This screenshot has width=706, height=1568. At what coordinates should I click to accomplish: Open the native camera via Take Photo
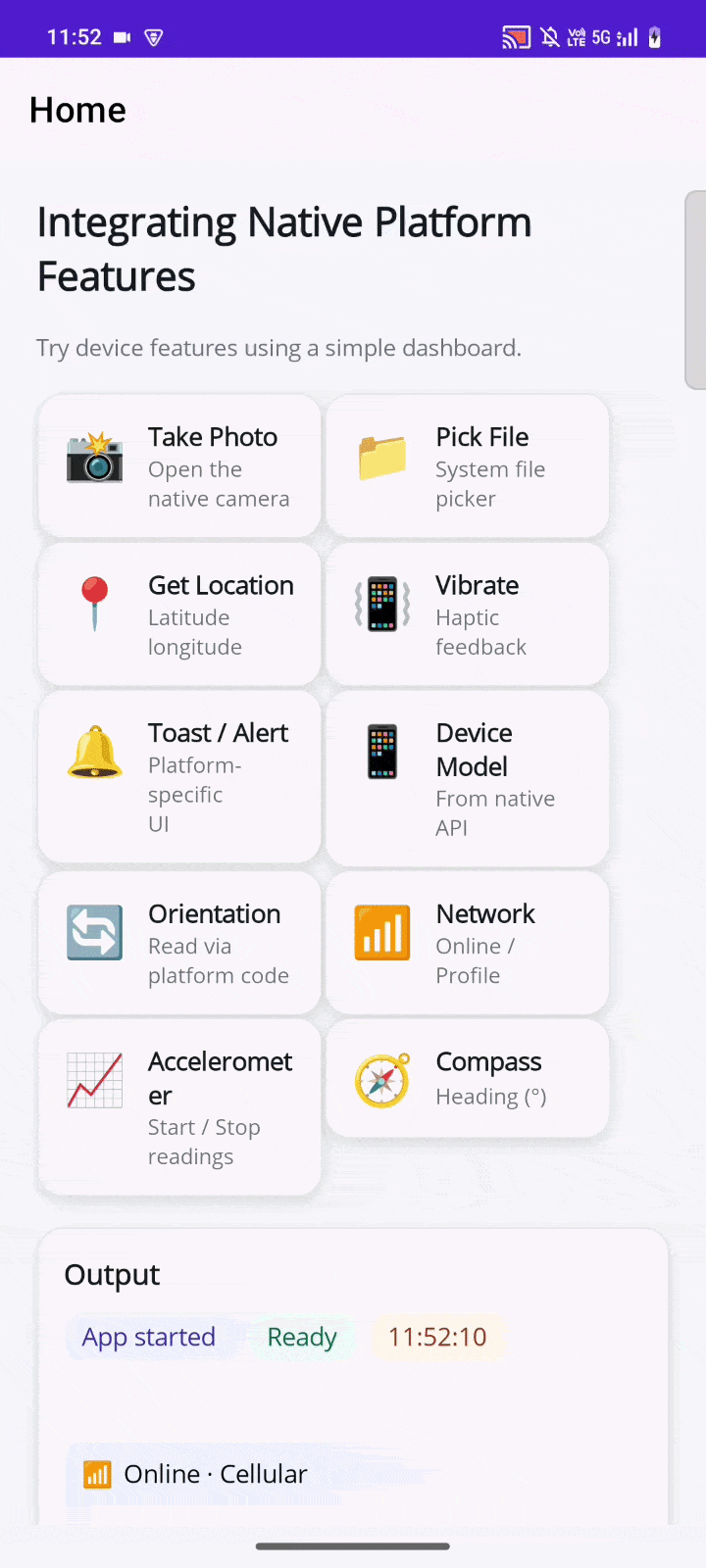[x=177, y=465]
